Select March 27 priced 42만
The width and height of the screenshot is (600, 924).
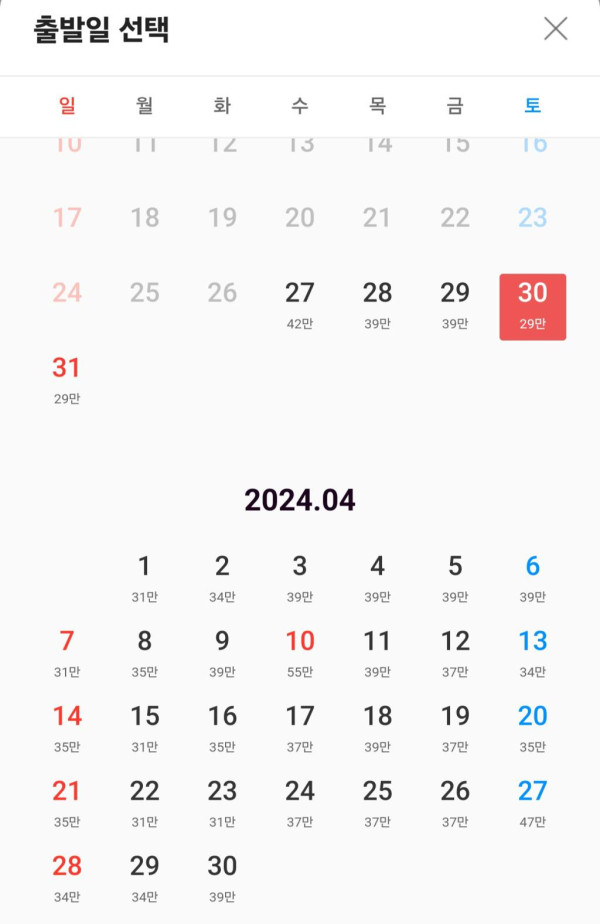coord(300,303)
